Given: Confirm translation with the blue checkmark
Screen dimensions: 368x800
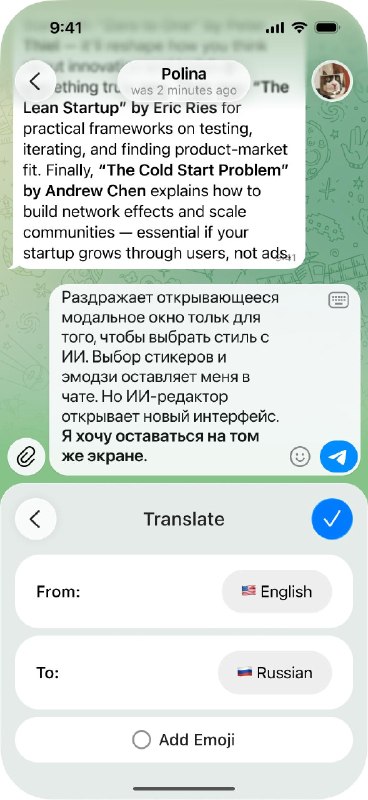Looking at the screenshot, I should (x=332, y=519).
